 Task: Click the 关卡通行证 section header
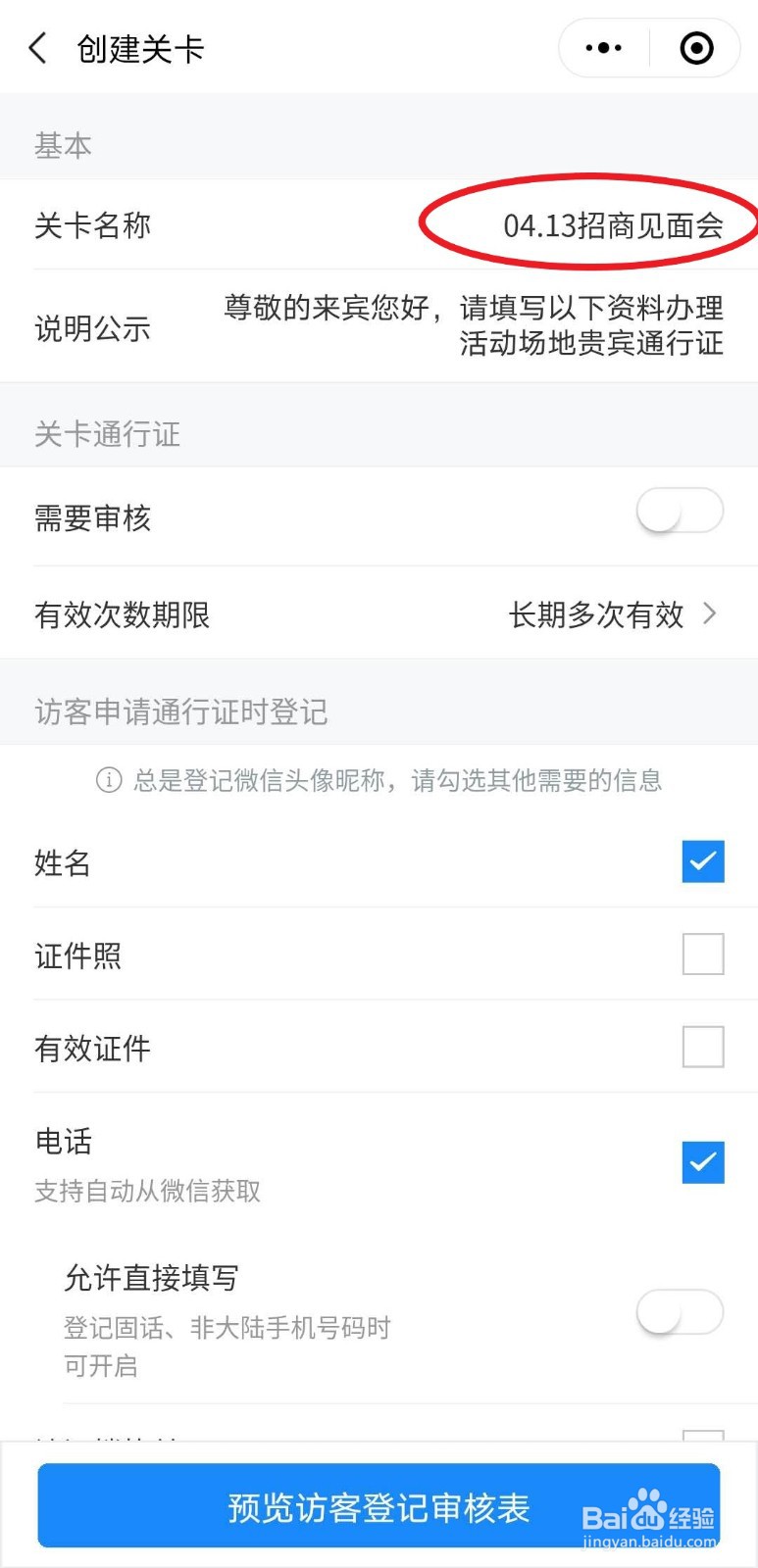[x=106, y=434]
